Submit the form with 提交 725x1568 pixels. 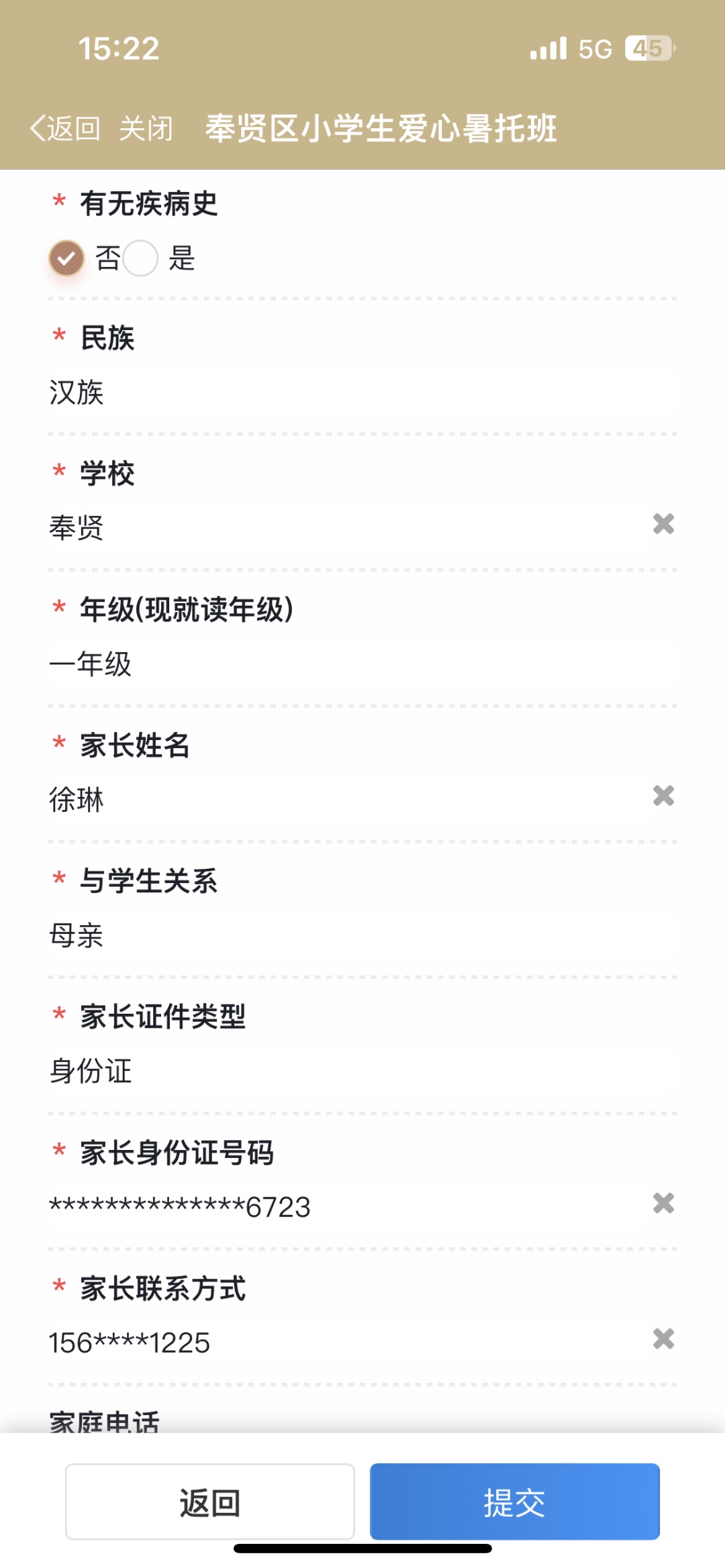pyautogui.click(x=515, y=1502)
